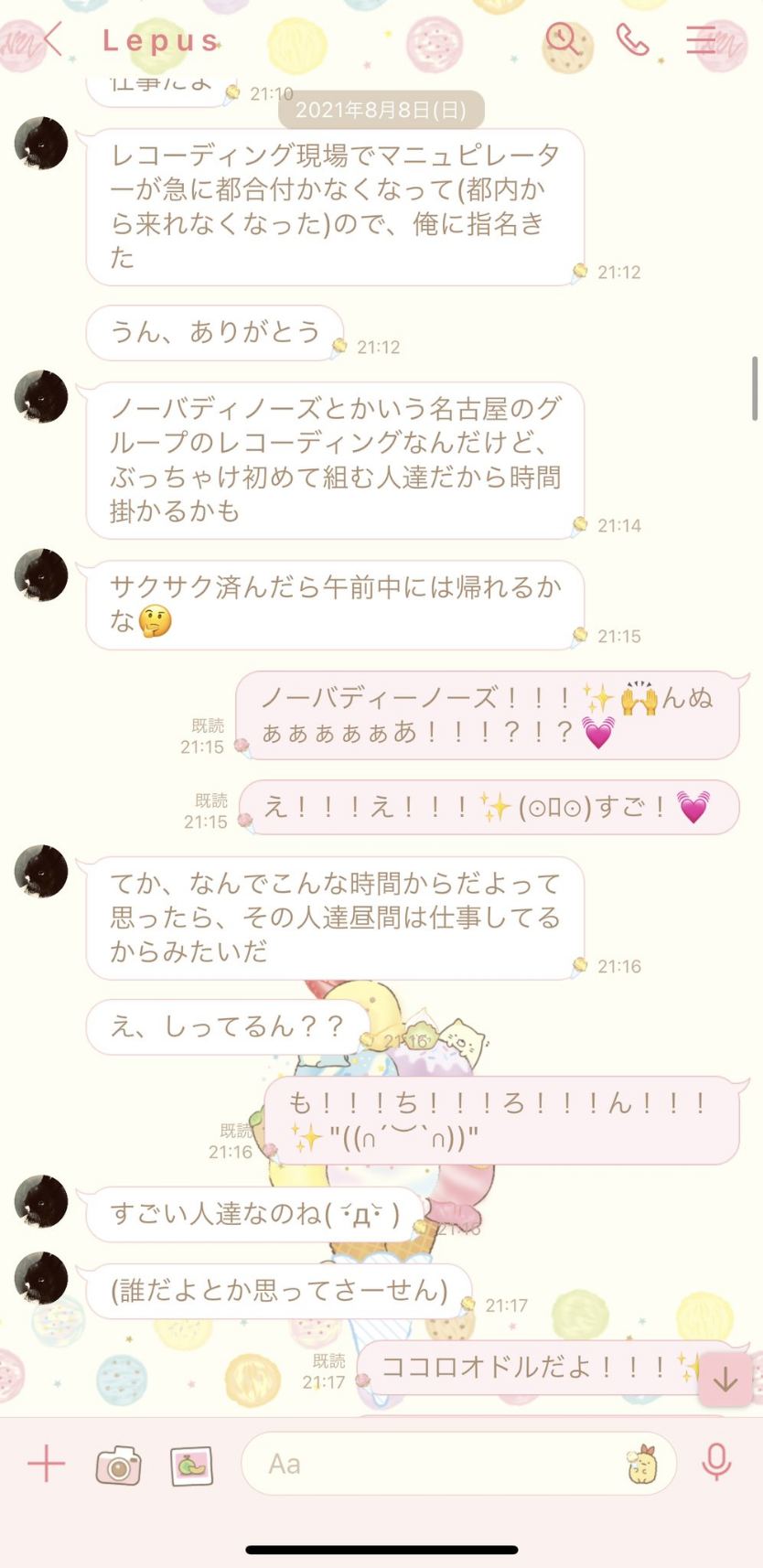Viewport: 763px width, 1568px height.
Task: Jump to the latest messages
Action: click(725, 1379)
